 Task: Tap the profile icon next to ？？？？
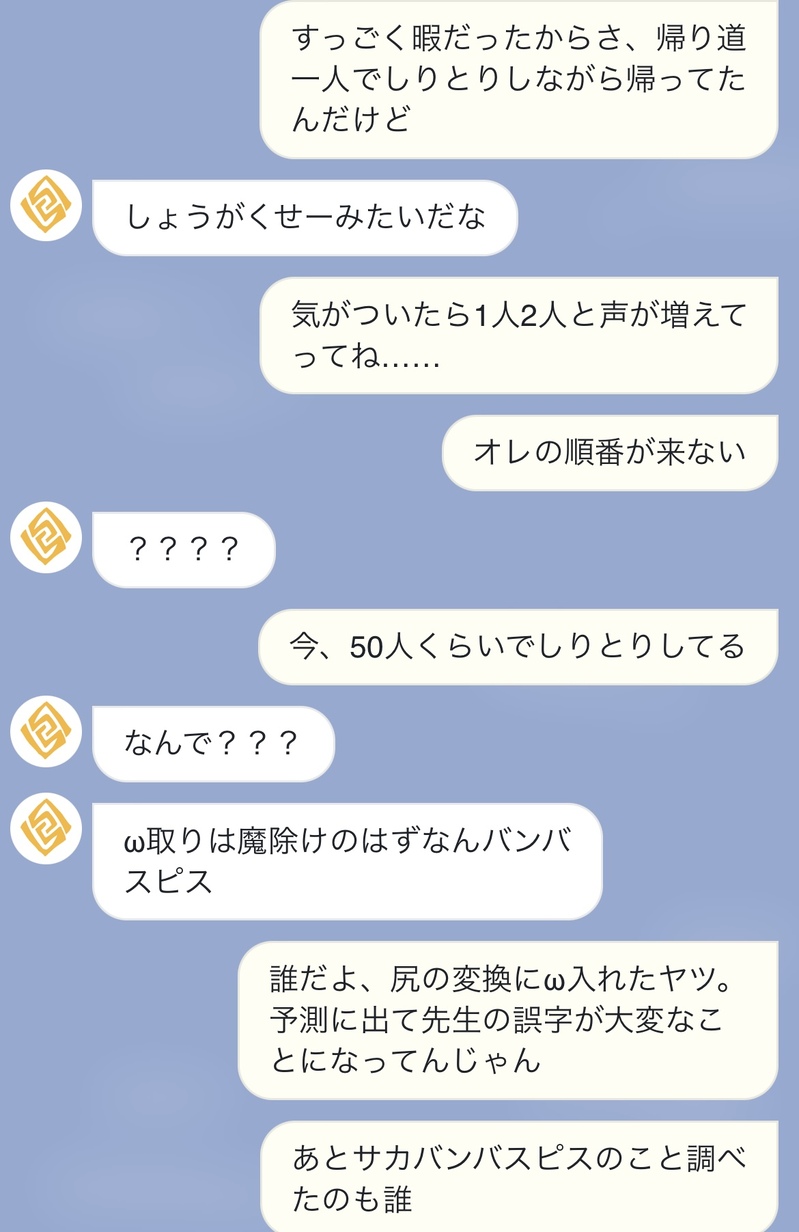coord(46,538)
